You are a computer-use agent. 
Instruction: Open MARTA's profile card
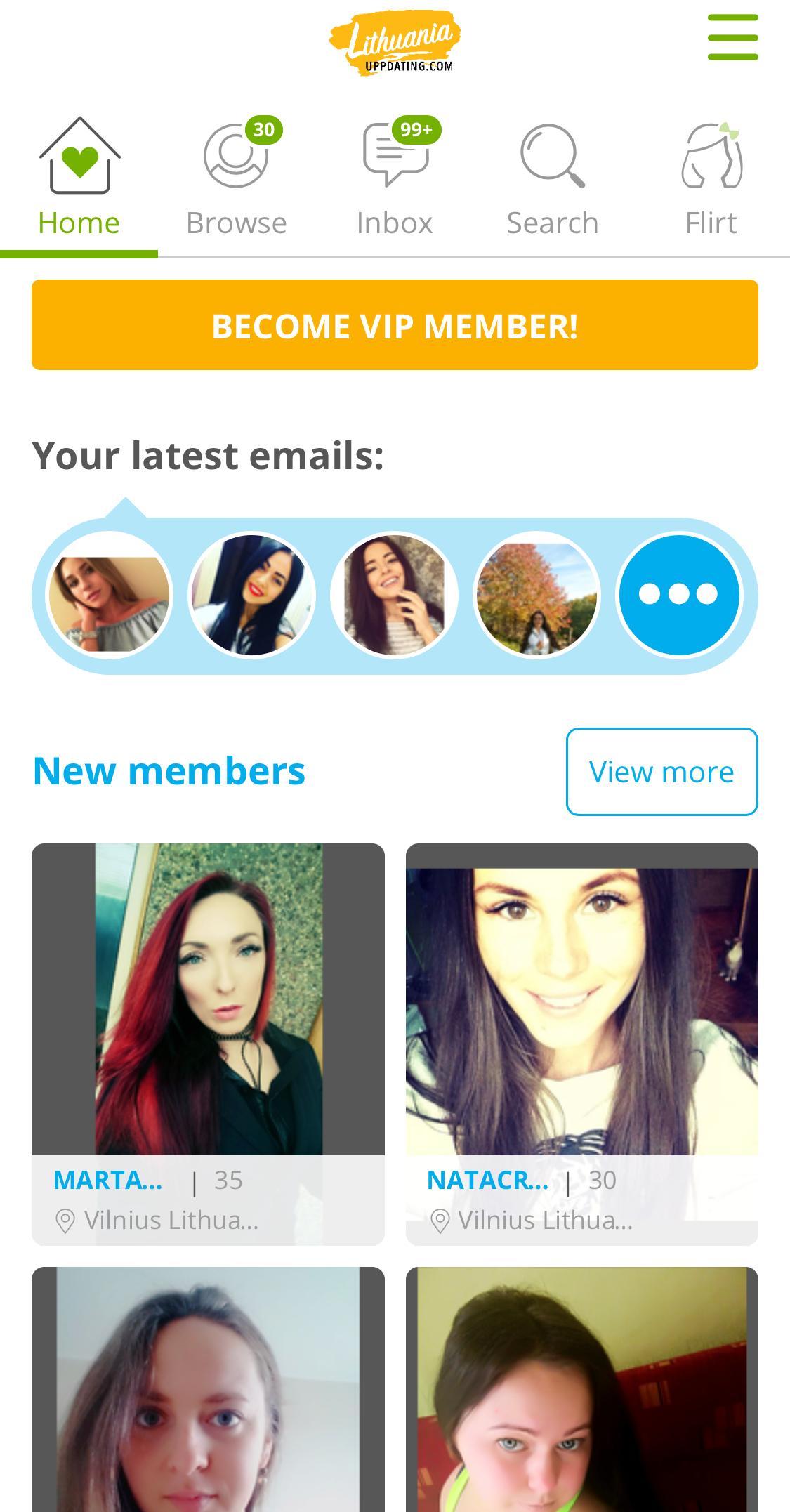208,1044
